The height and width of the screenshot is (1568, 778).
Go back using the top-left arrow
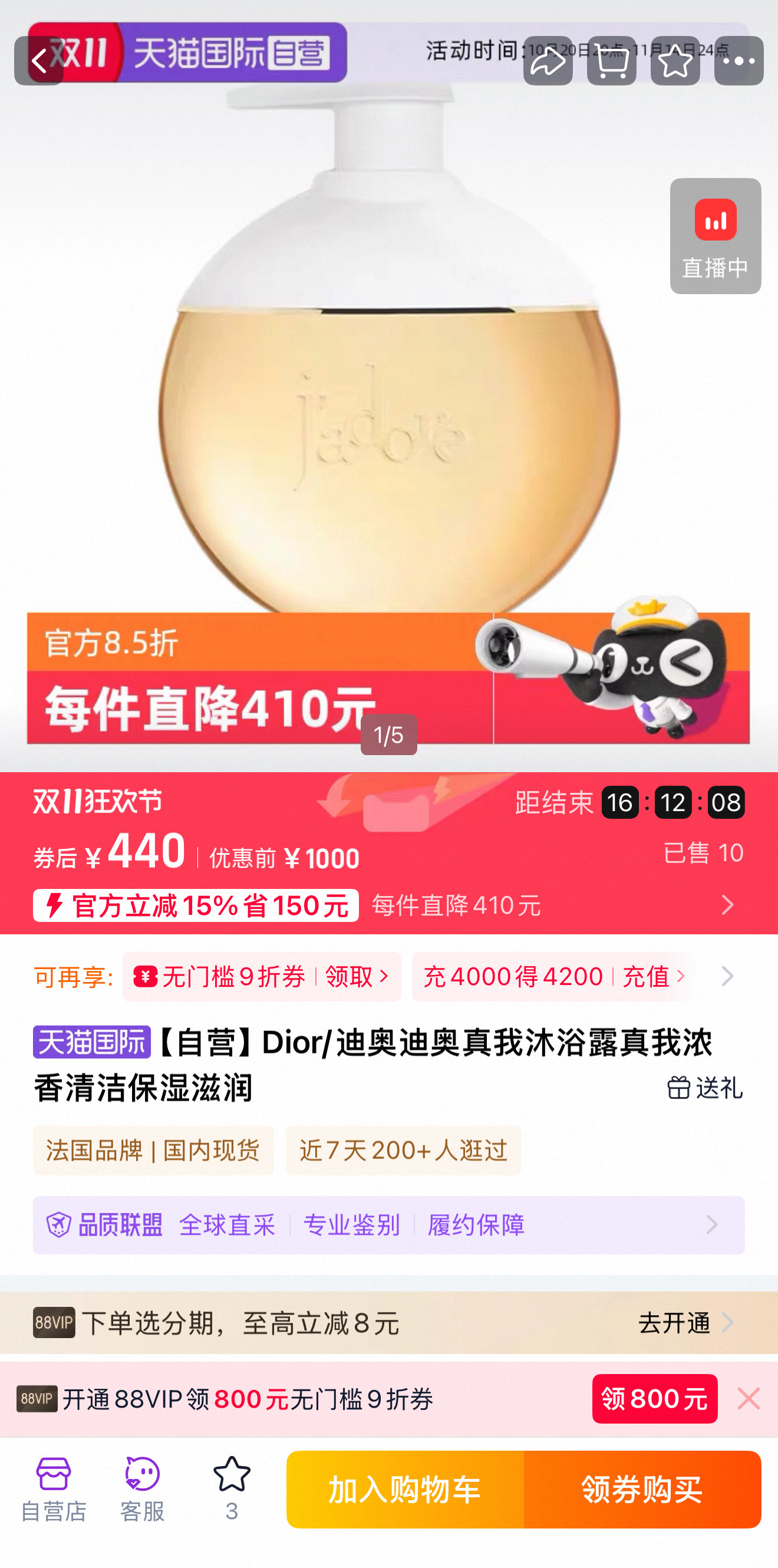click(x=39, y=60)
